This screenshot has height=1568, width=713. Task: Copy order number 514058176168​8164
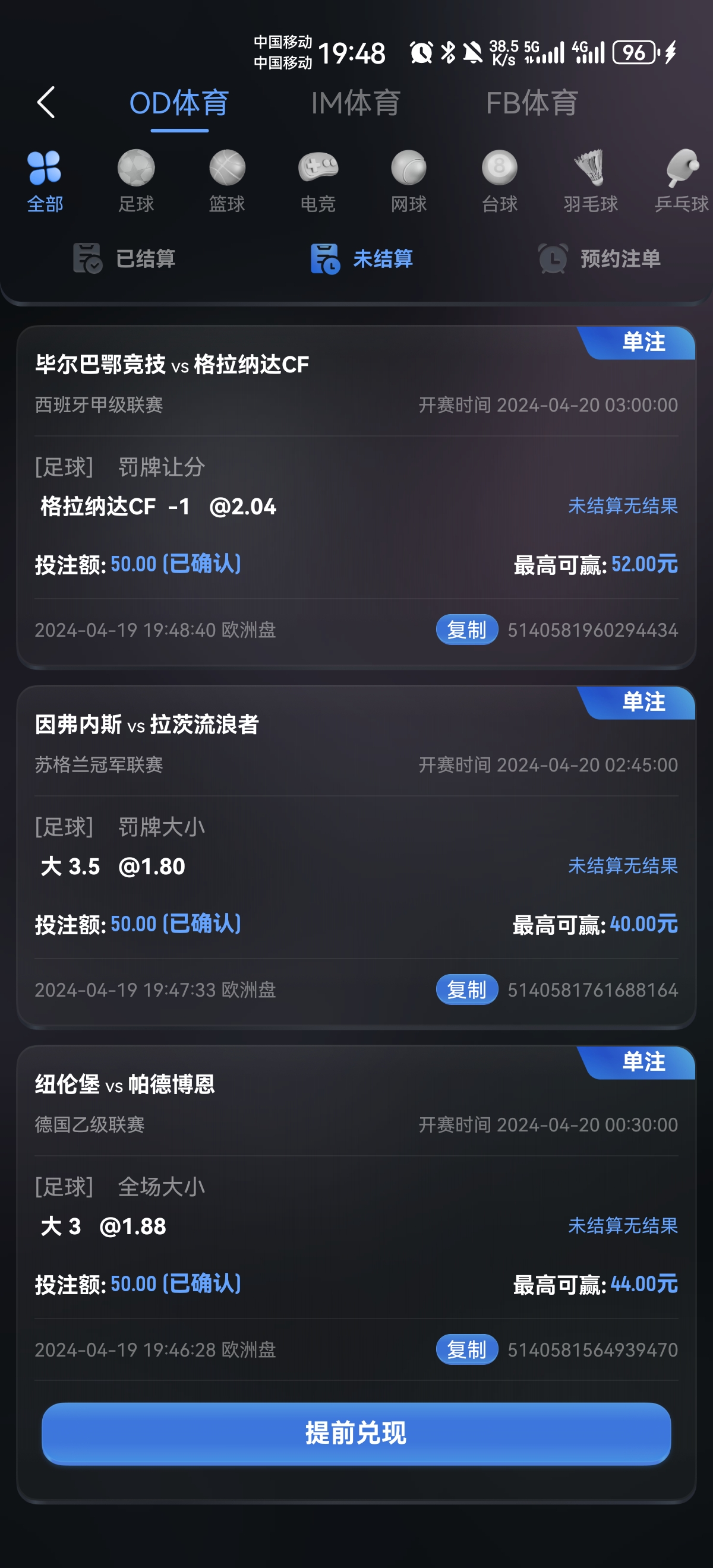(x=466, y=989)
